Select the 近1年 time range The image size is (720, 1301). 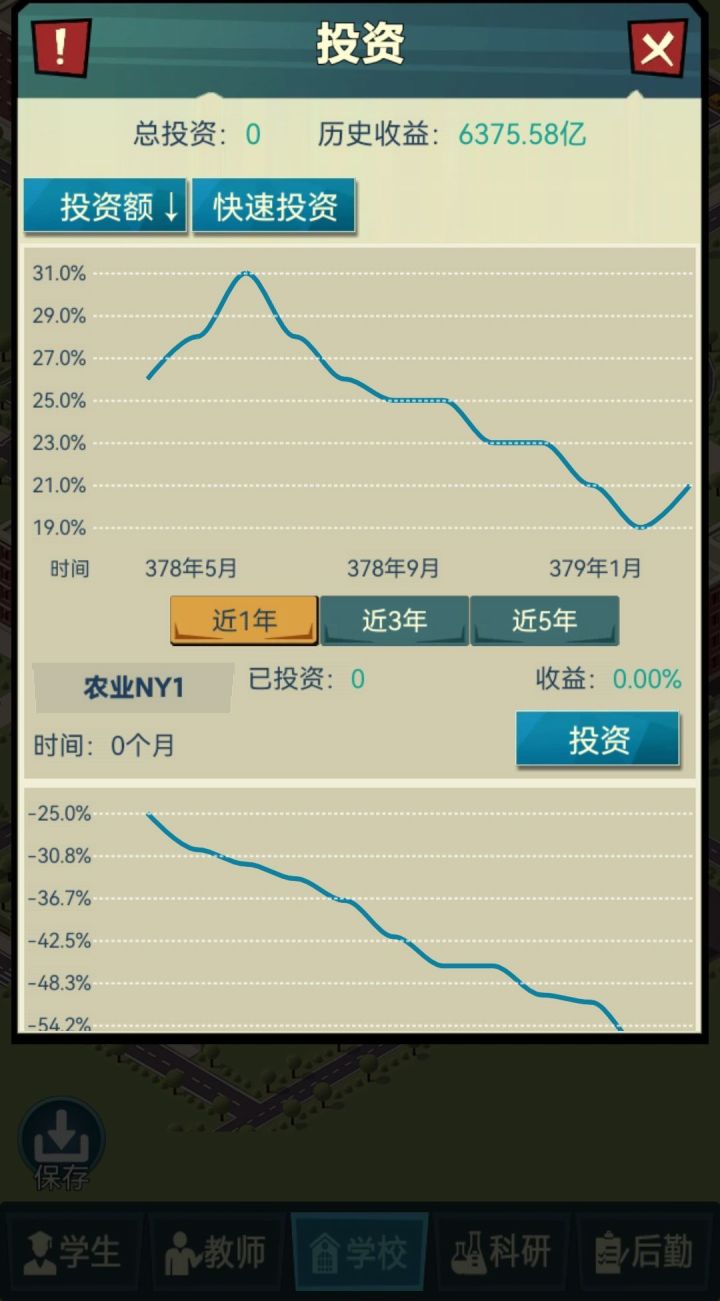[243, 620]
